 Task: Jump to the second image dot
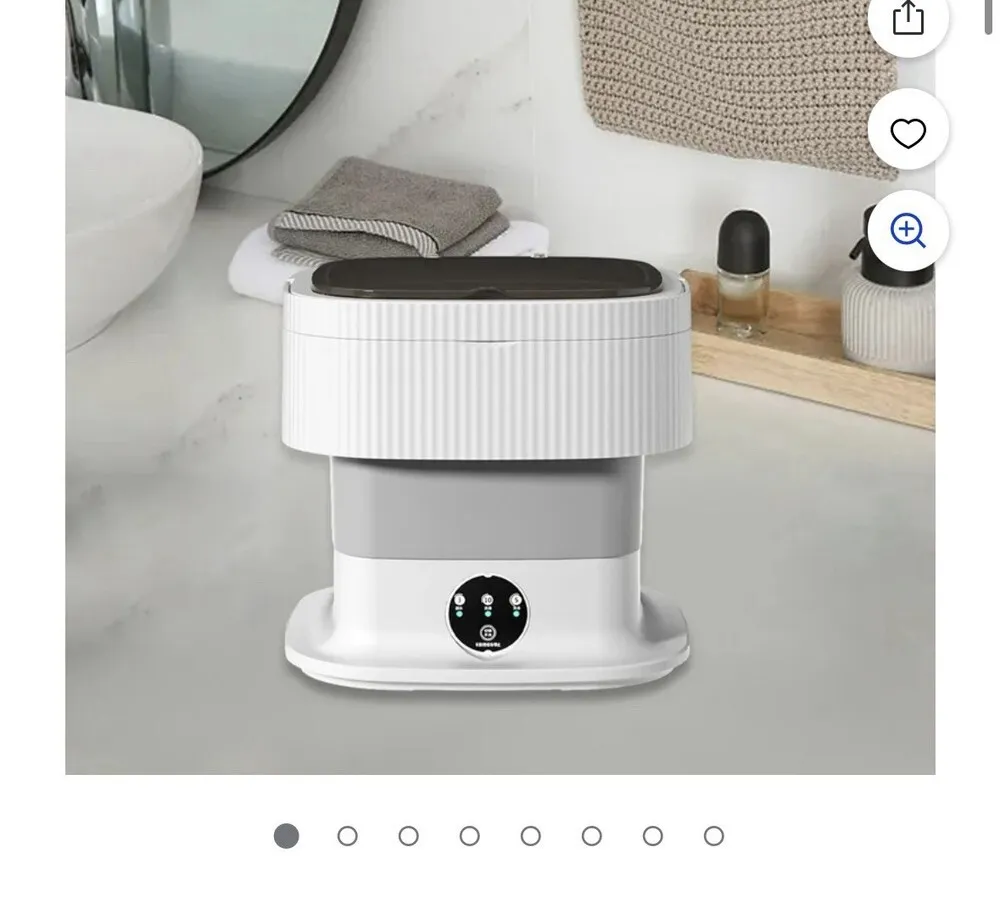tap(347, 835)
